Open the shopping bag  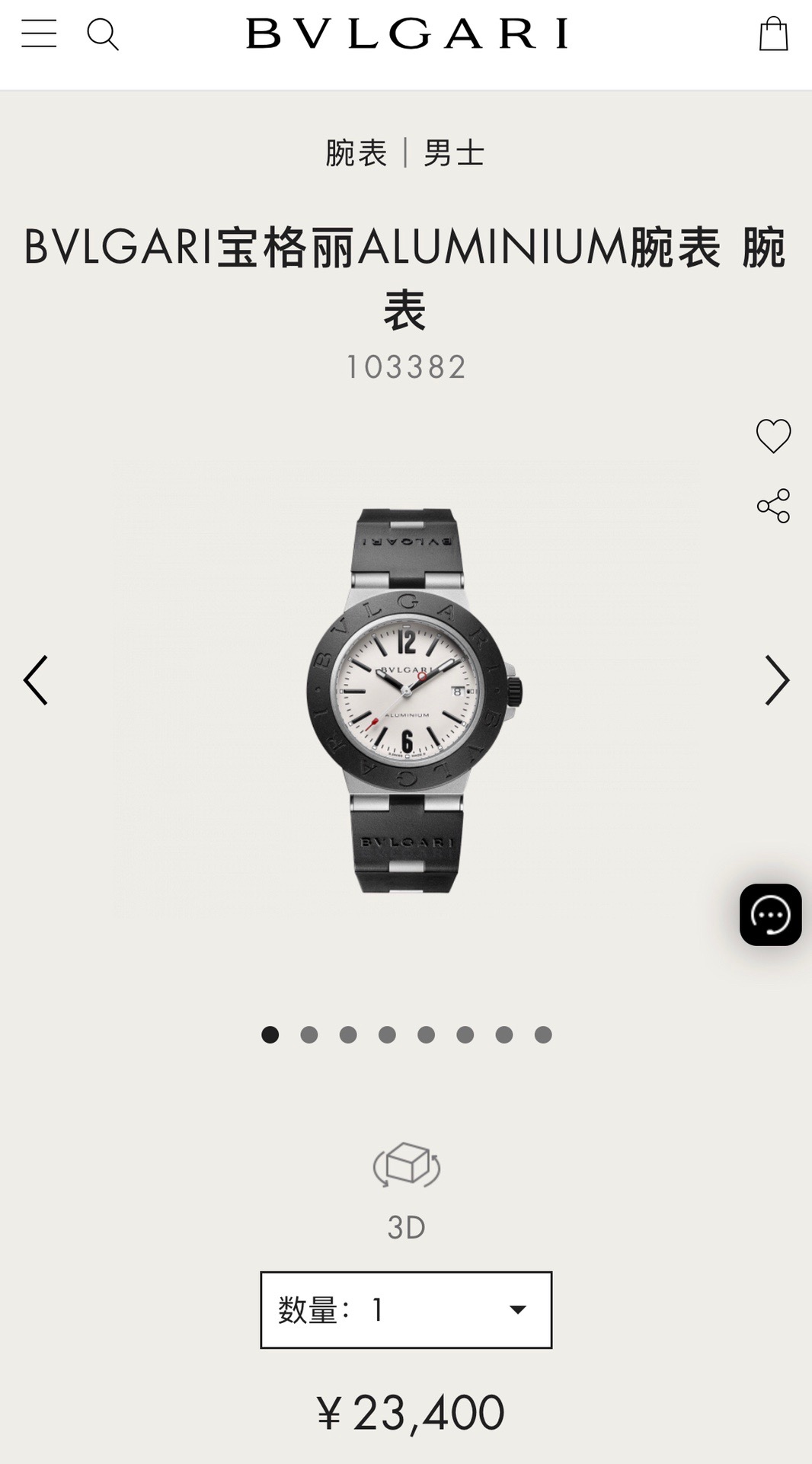773,34
